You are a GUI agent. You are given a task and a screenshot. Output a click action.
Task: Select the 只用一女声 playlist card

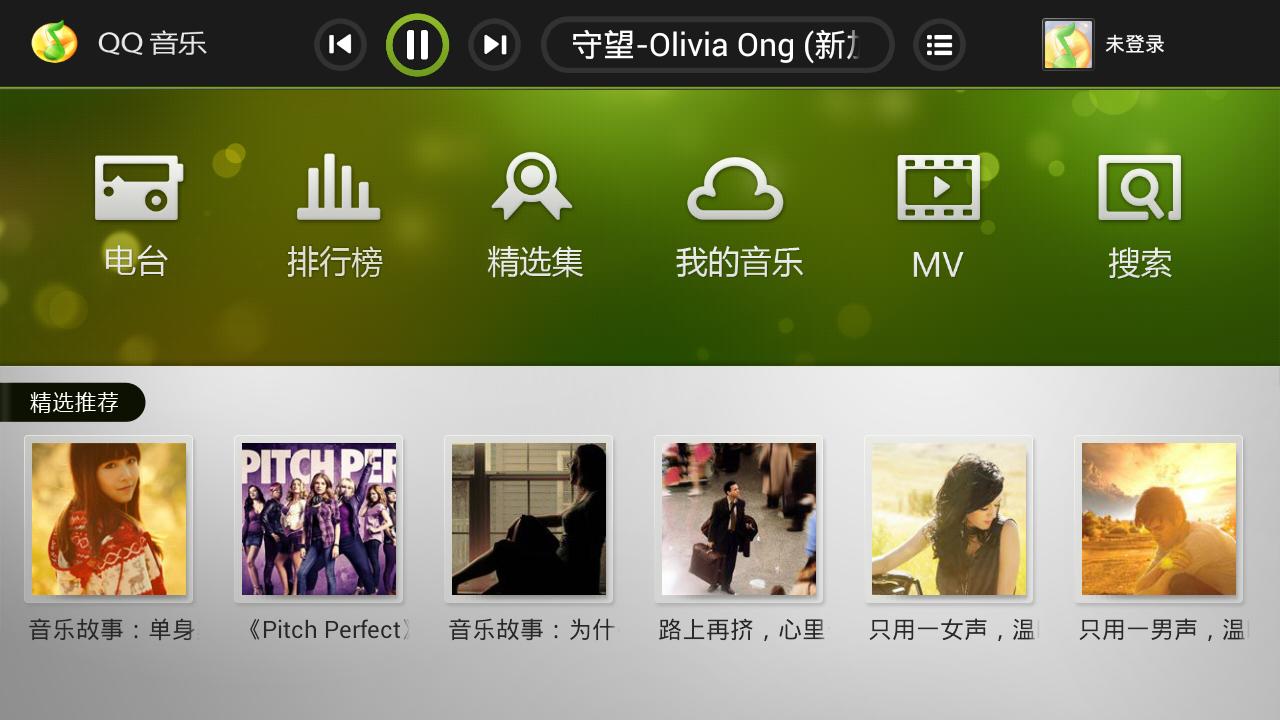pos(949,519)
